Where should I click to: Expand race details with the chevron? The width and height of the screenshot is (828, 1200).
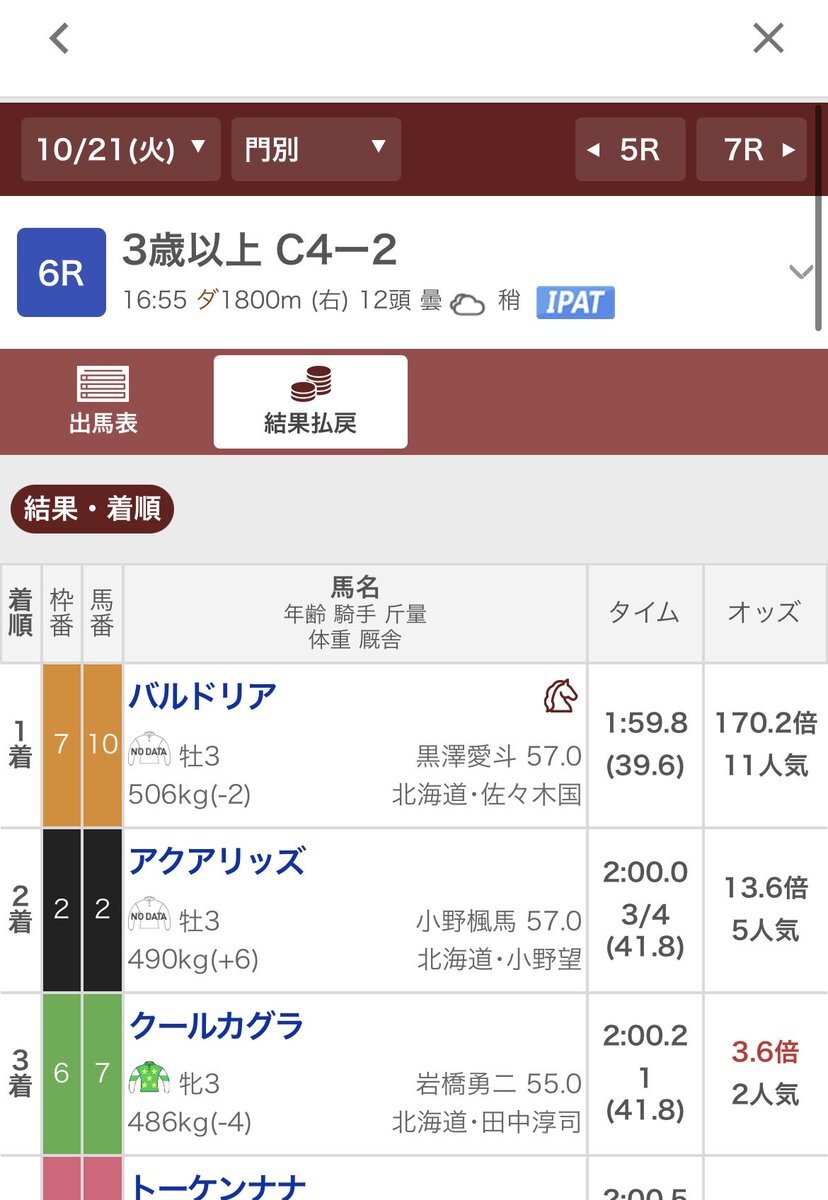point(801,271)
